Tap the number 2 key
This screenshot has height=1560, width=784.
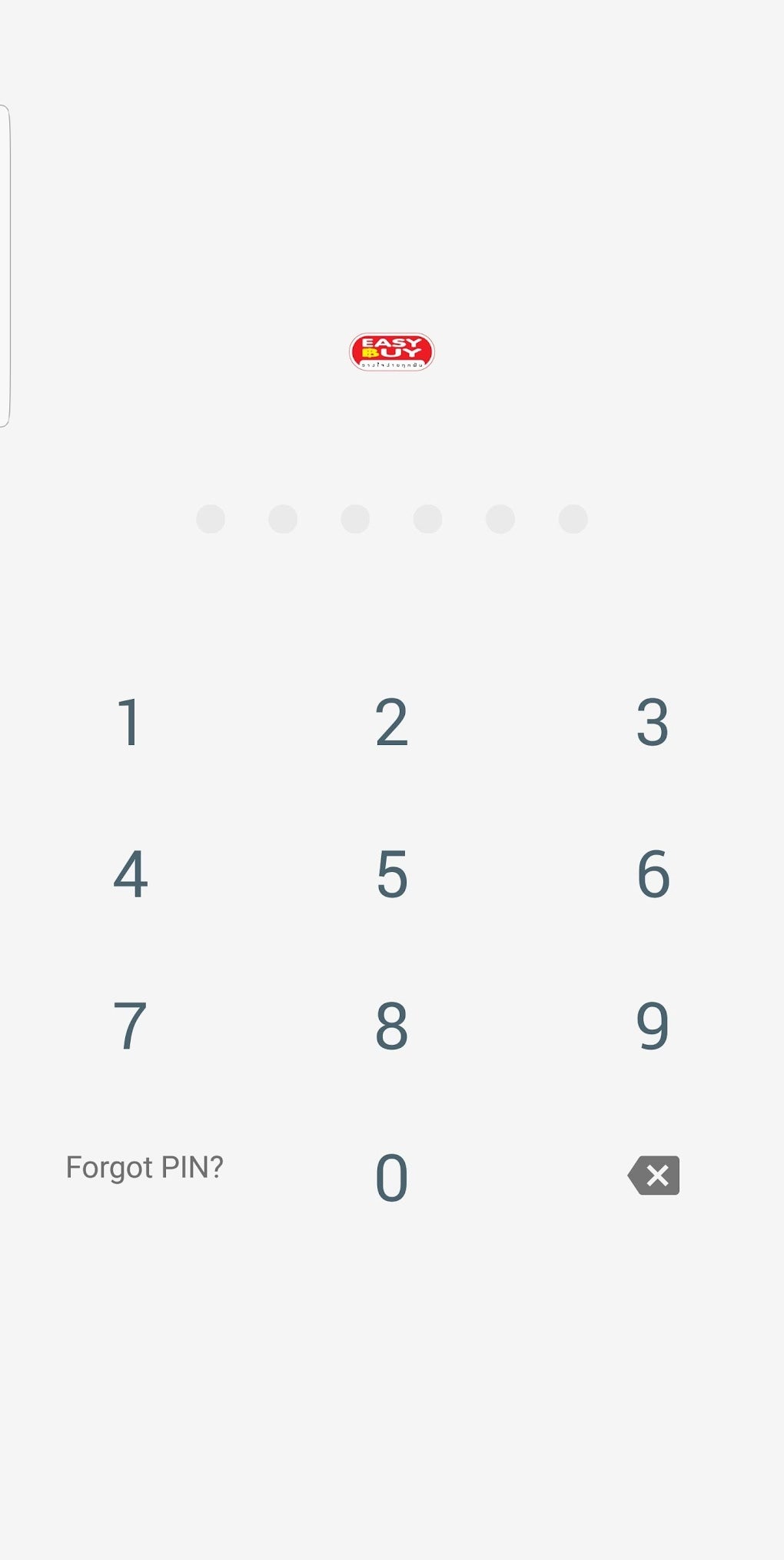(391, 722)
